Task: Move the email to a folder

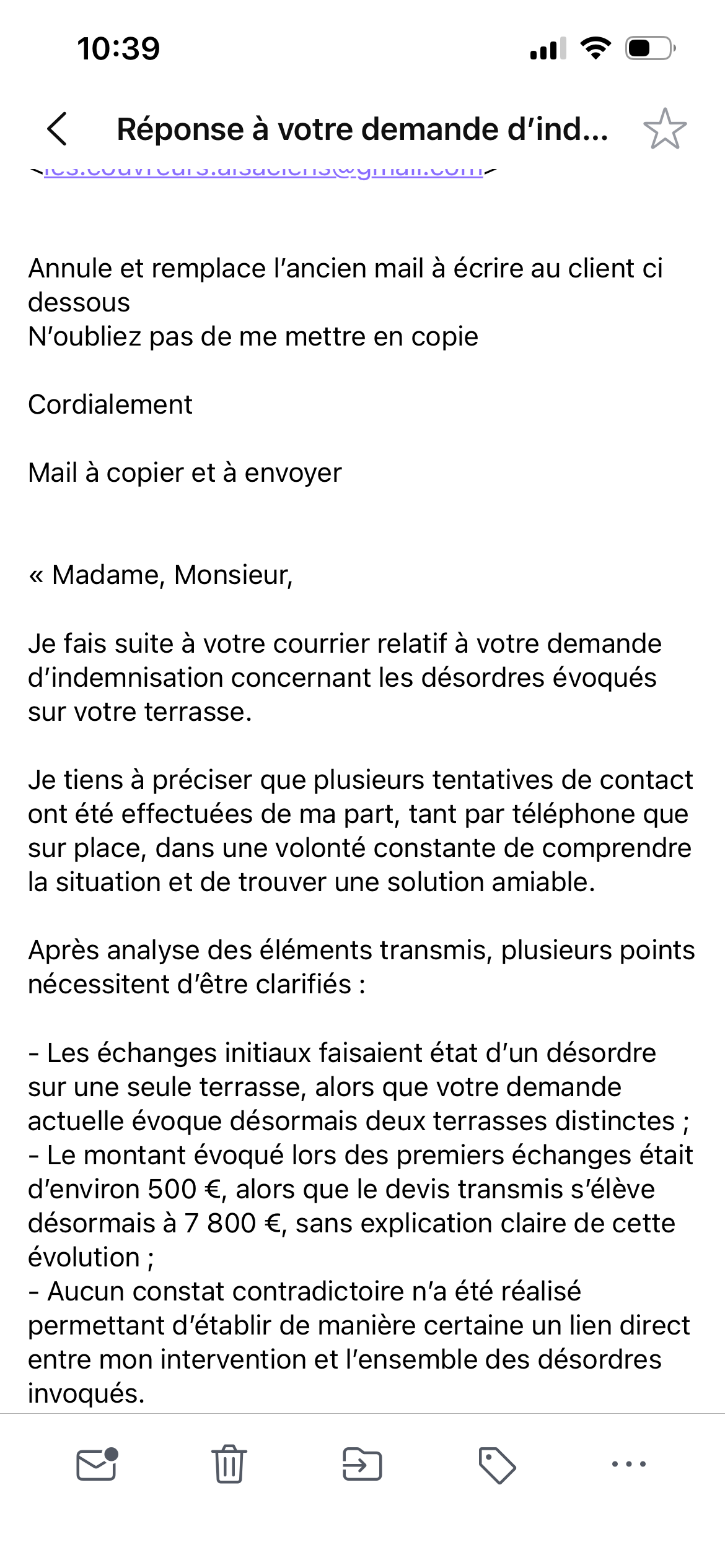Action: (x=362, y=1465)
